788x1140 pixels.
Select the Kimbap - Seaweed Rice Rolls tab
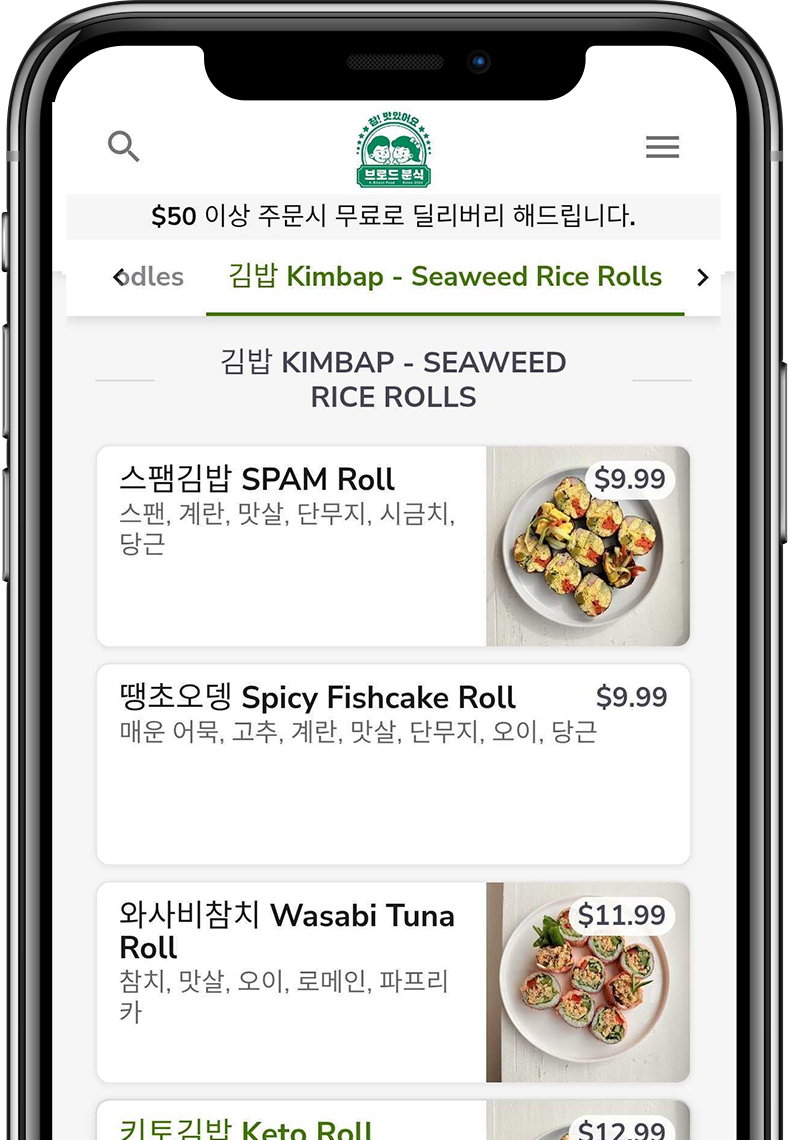click(445, 277)
